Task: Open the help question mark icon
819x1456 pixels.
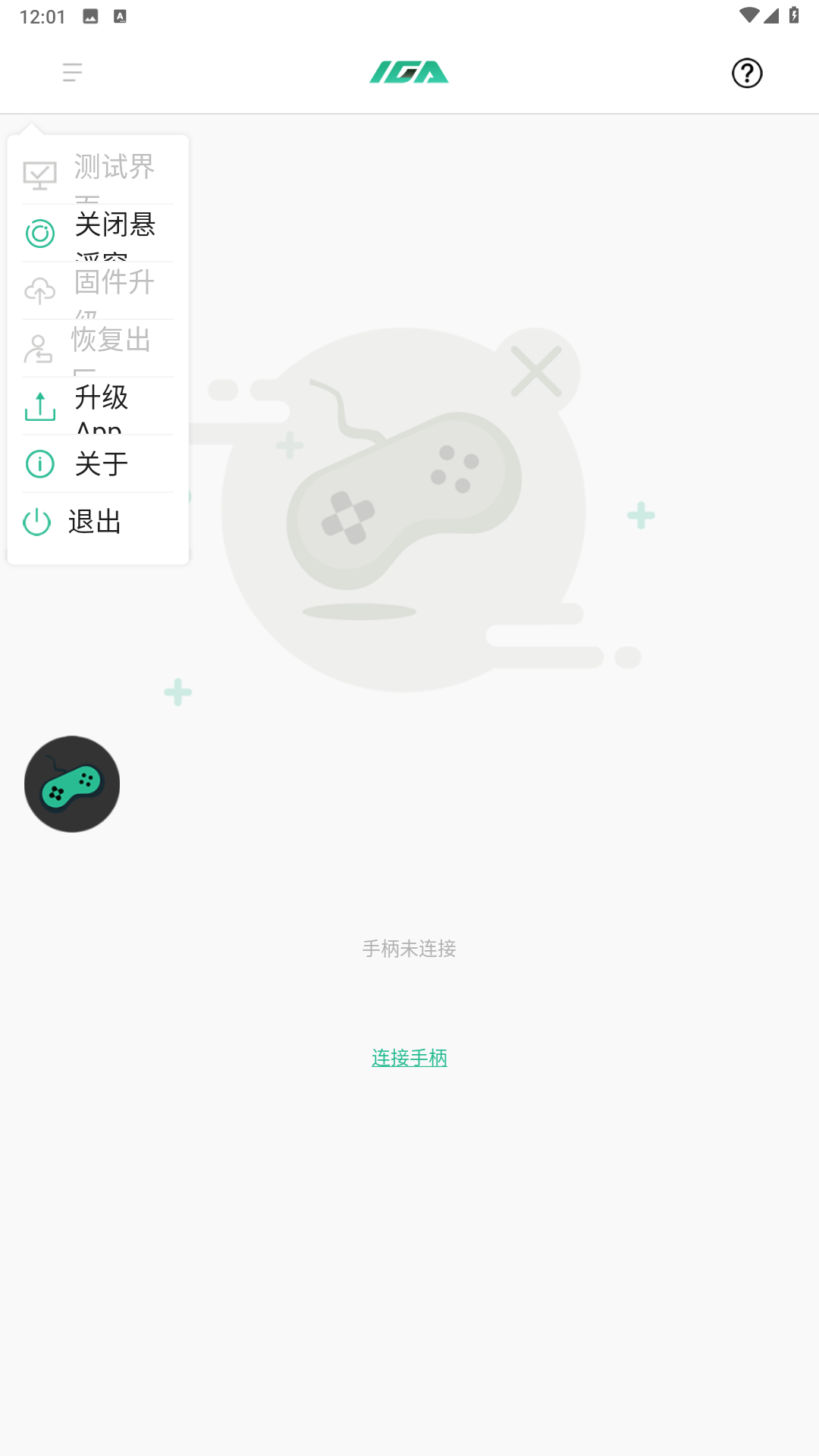Action: 746,74
